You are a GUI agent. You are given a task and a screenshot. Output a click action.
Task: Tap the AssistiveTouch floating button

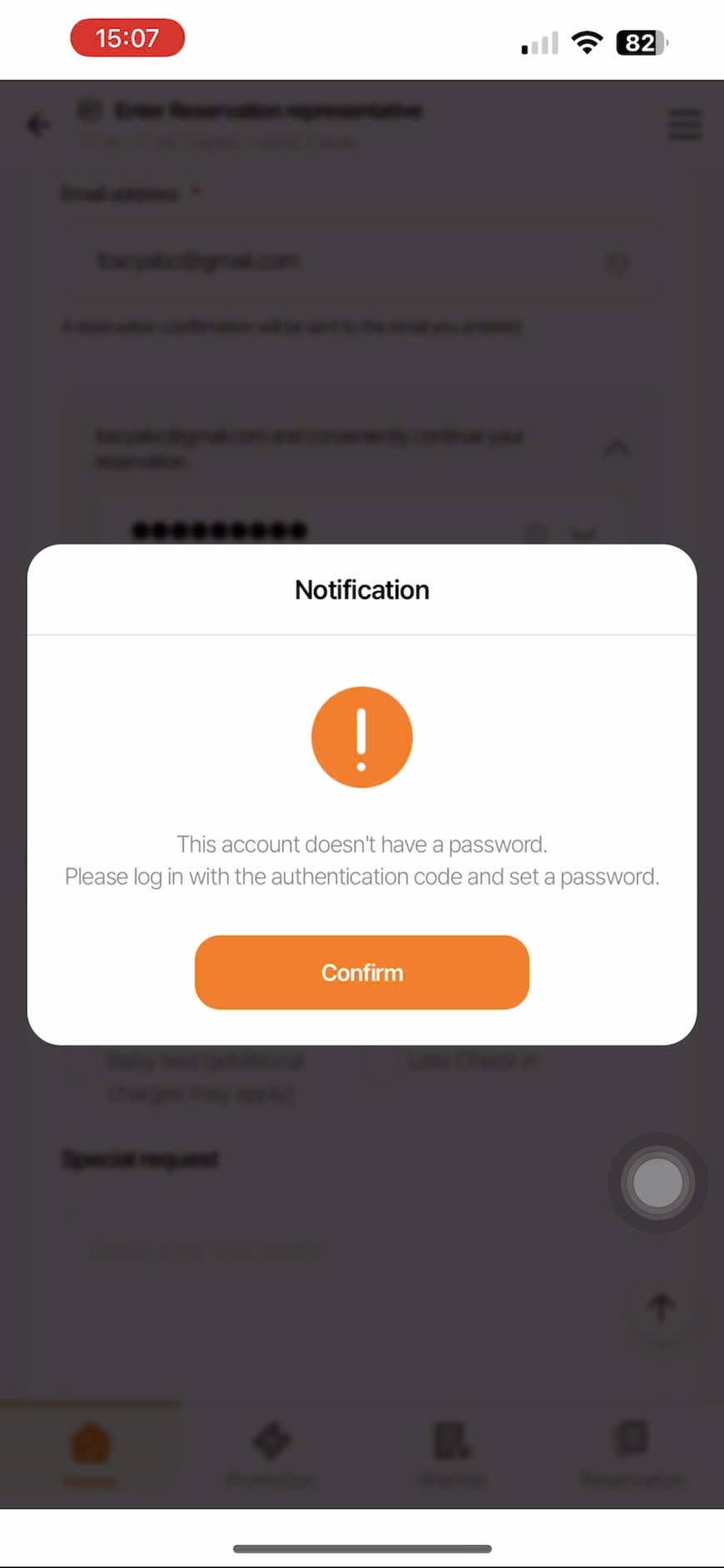click(657, 1182)
